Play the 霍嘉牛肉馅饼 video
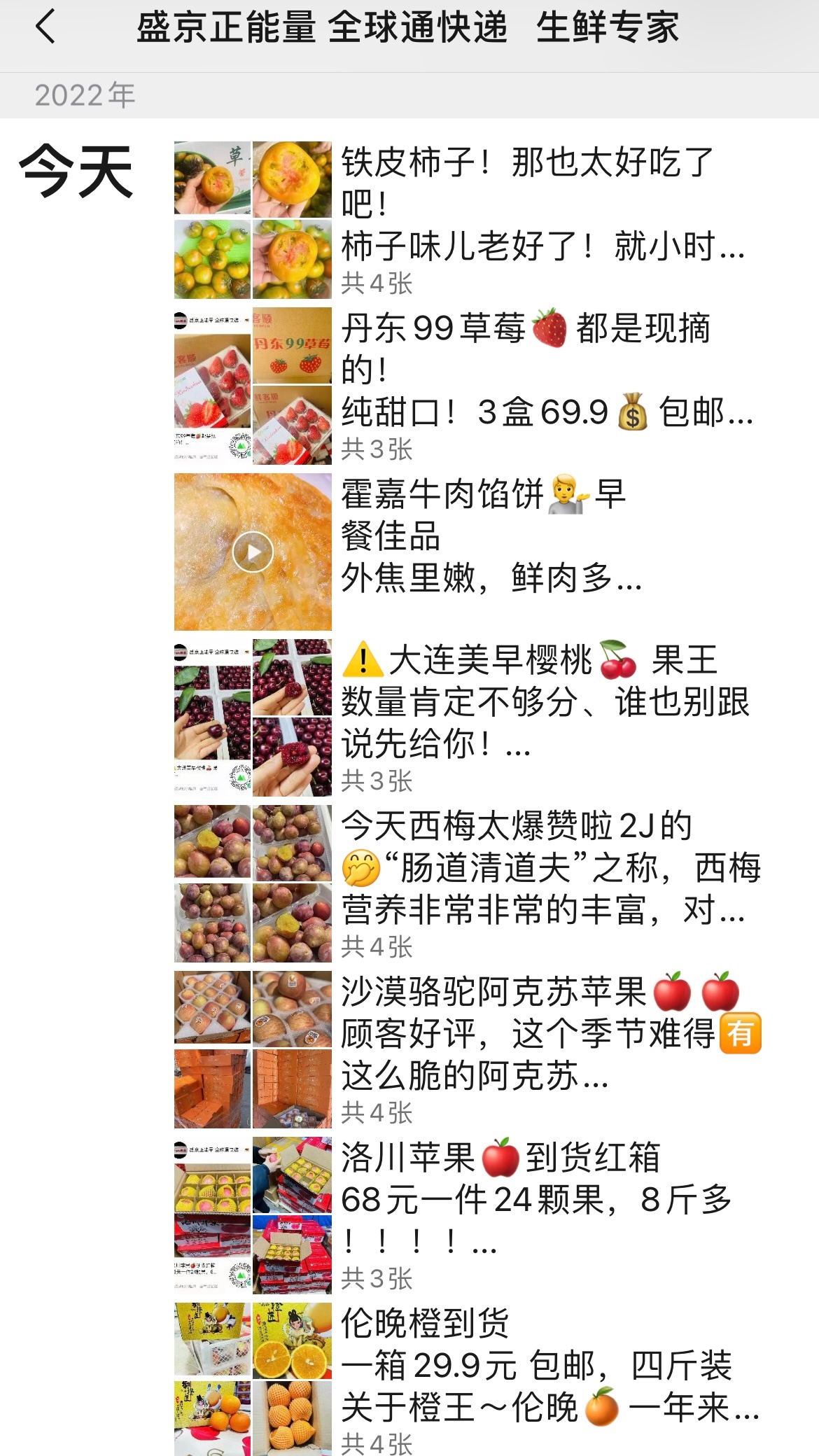This screenshot has height=1456, width=819. click(x=253, y=552)
